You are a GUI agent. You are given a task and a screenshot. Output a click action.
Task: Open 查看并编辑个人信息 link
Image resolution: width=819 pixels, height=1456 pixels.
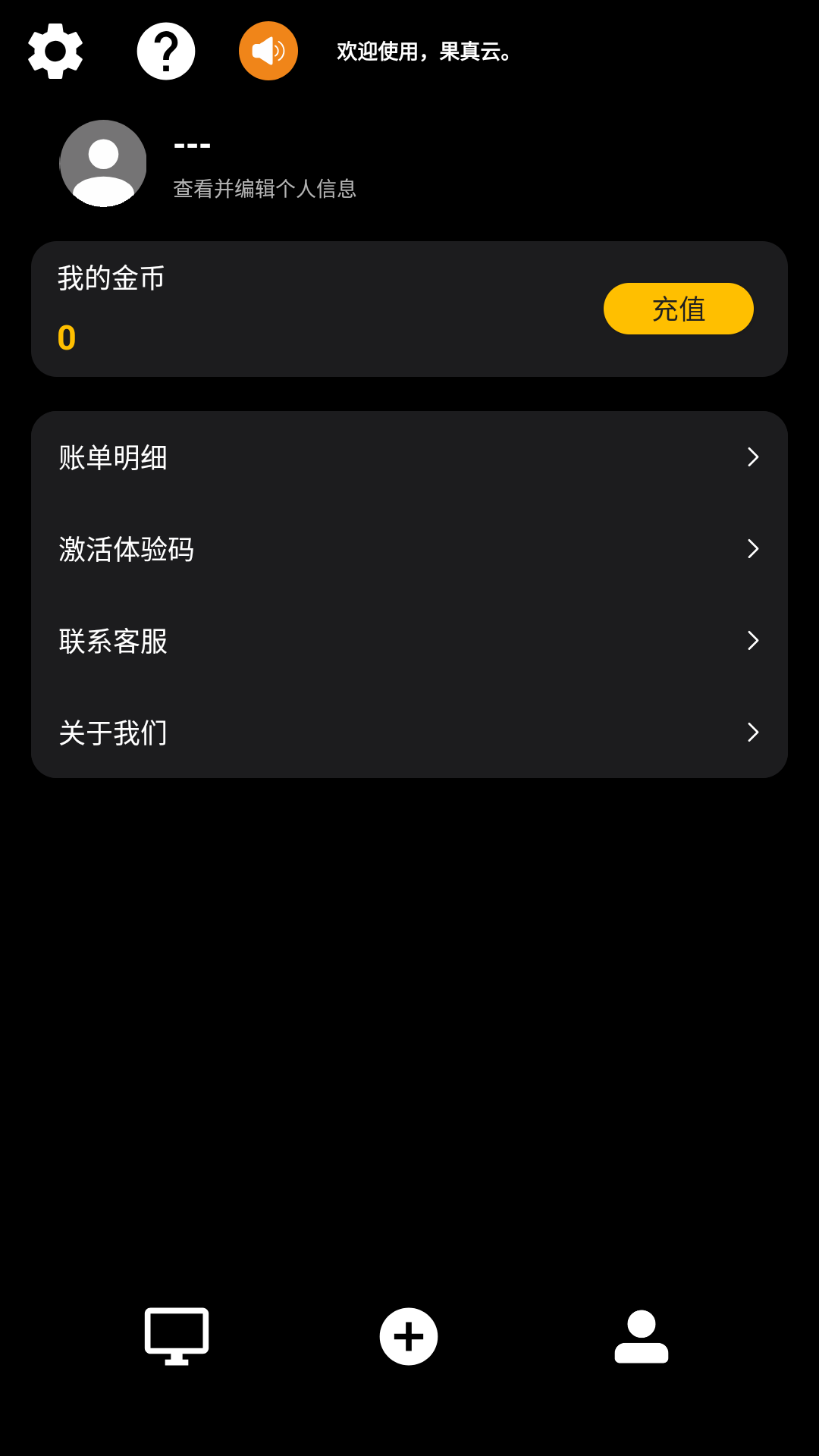265,190
